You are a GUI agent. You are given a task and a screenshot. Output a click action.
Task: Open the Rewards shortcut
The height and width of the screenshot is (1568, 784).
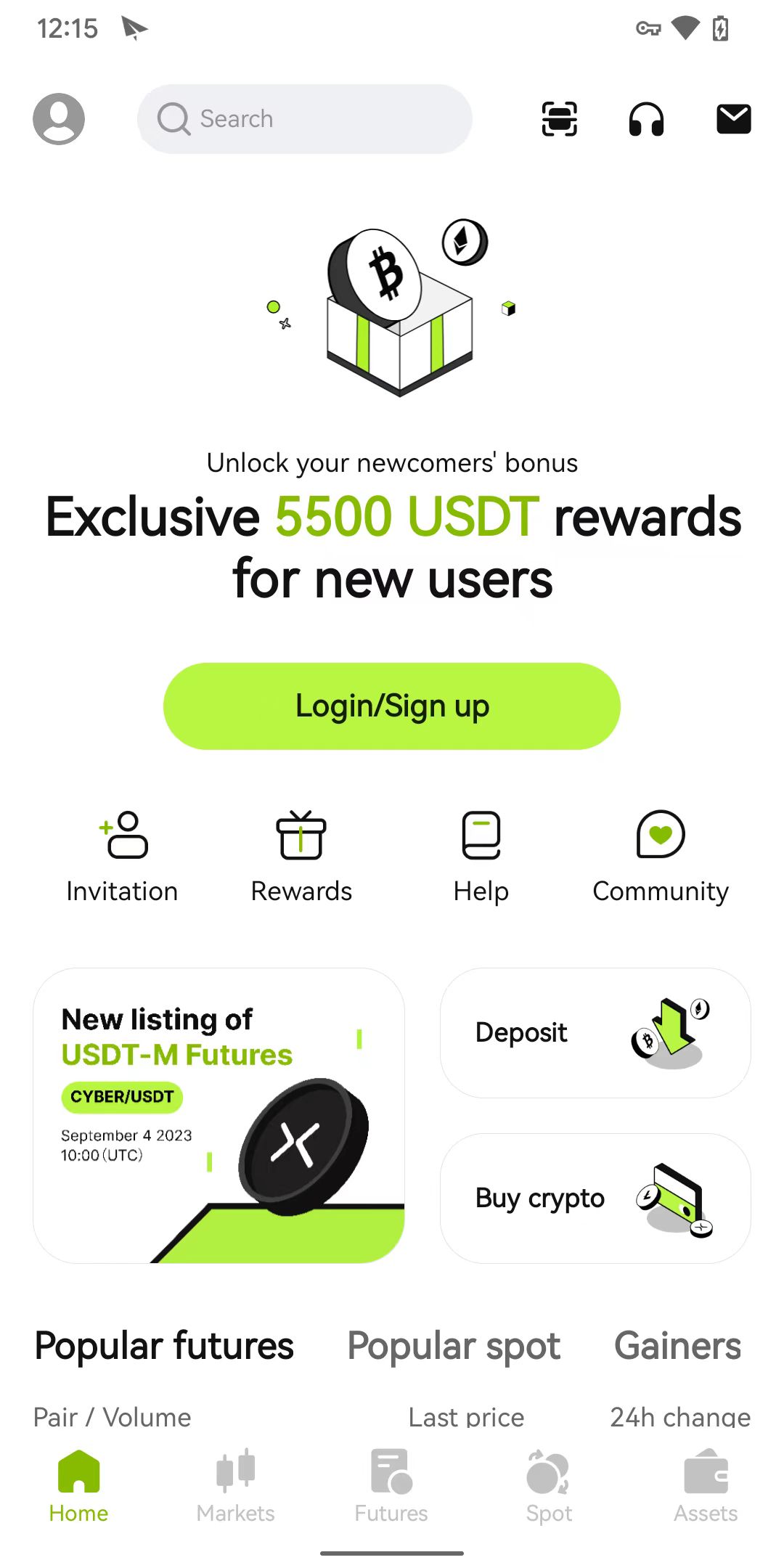pyautogui.click(x=301, y=857)
